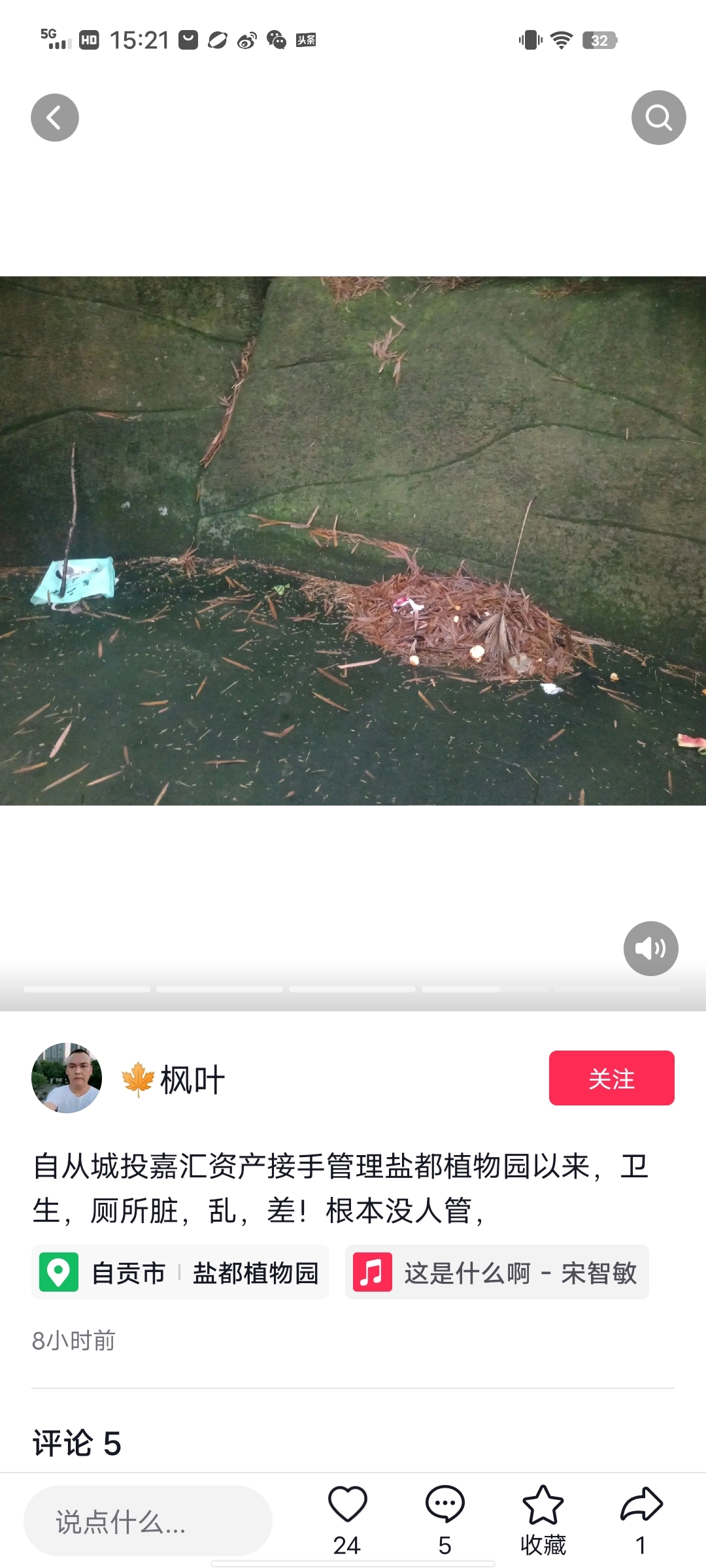Open the music 这是什么啊 - 宋智敏
This screenshot has height=1568, width=706.
497,1272
